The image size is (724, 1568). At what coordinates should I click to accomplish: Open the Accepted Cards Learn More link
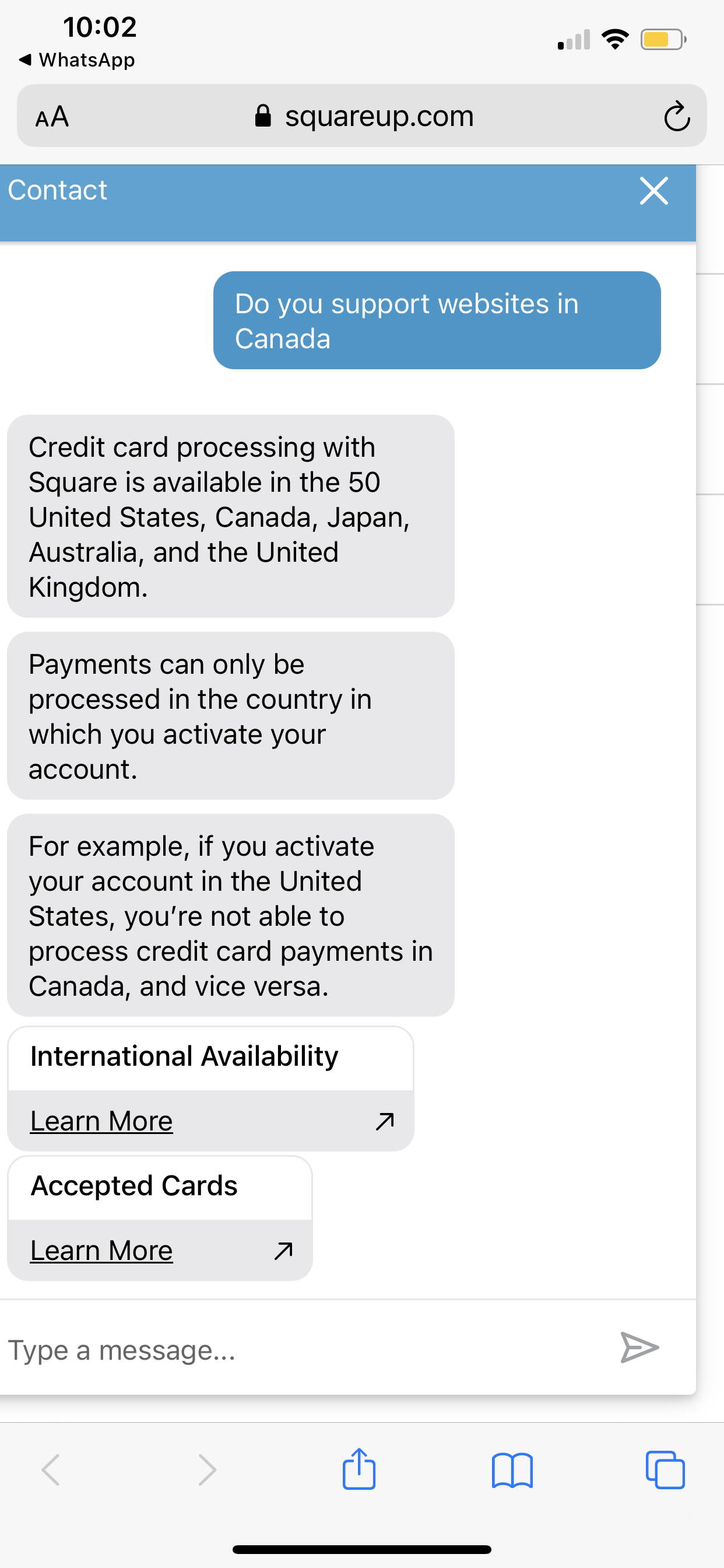click(x=100, y=1249)
